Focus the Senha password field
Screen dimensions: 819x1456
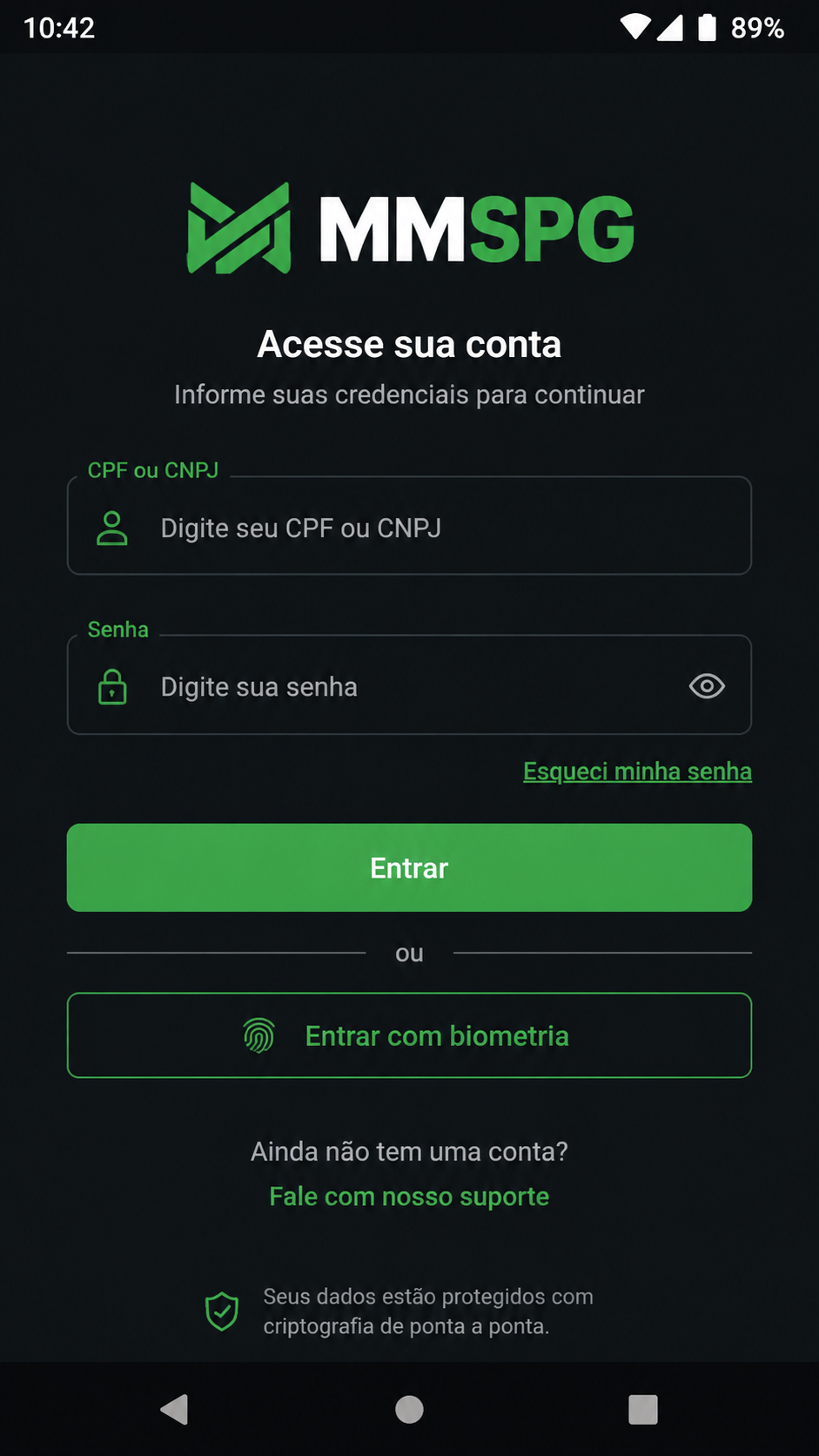(x=409, y=685)
